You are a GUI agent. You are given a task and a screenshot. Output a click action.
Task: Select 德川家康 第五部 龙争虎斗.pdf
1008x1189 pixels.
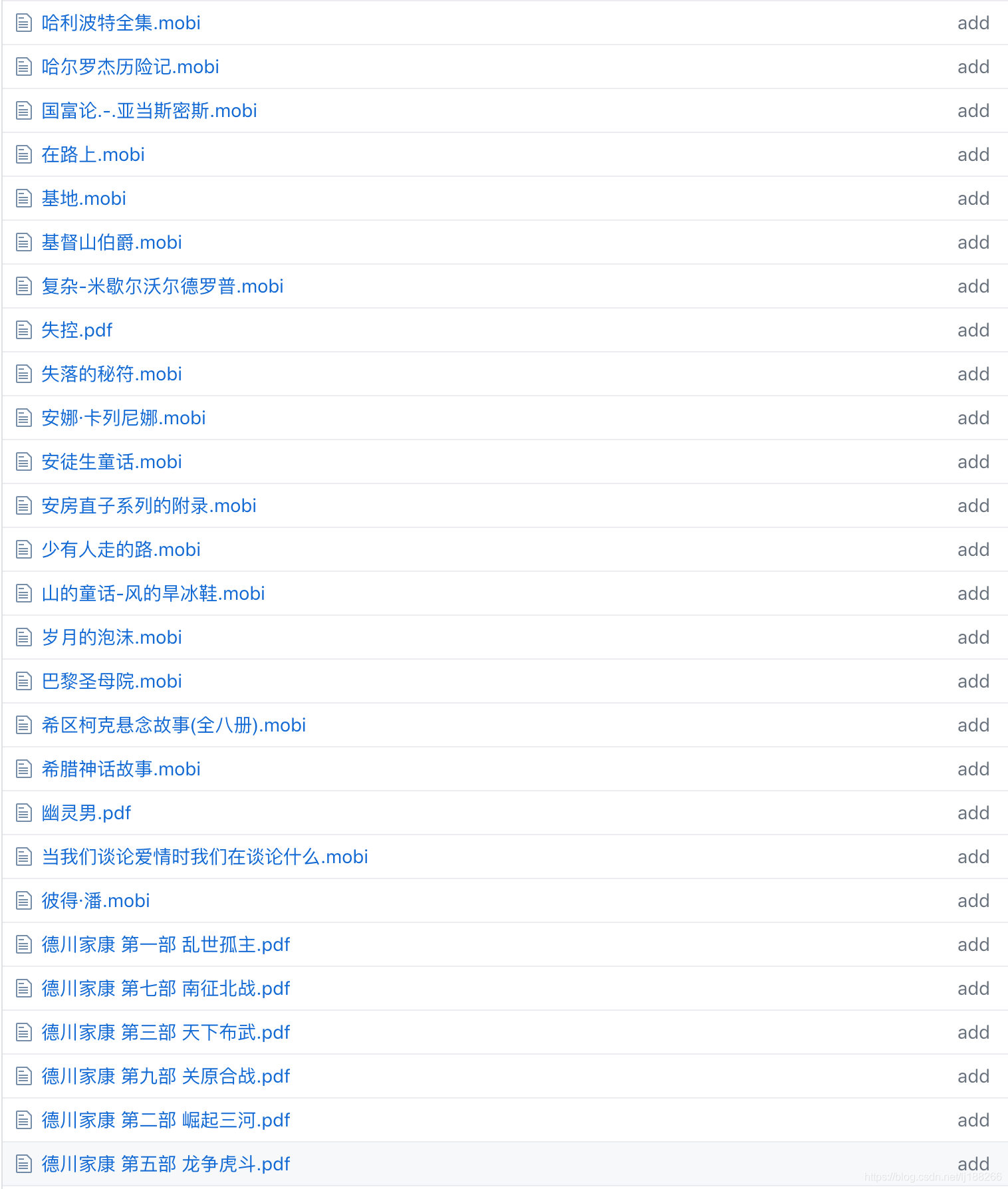pos(166,1164)
